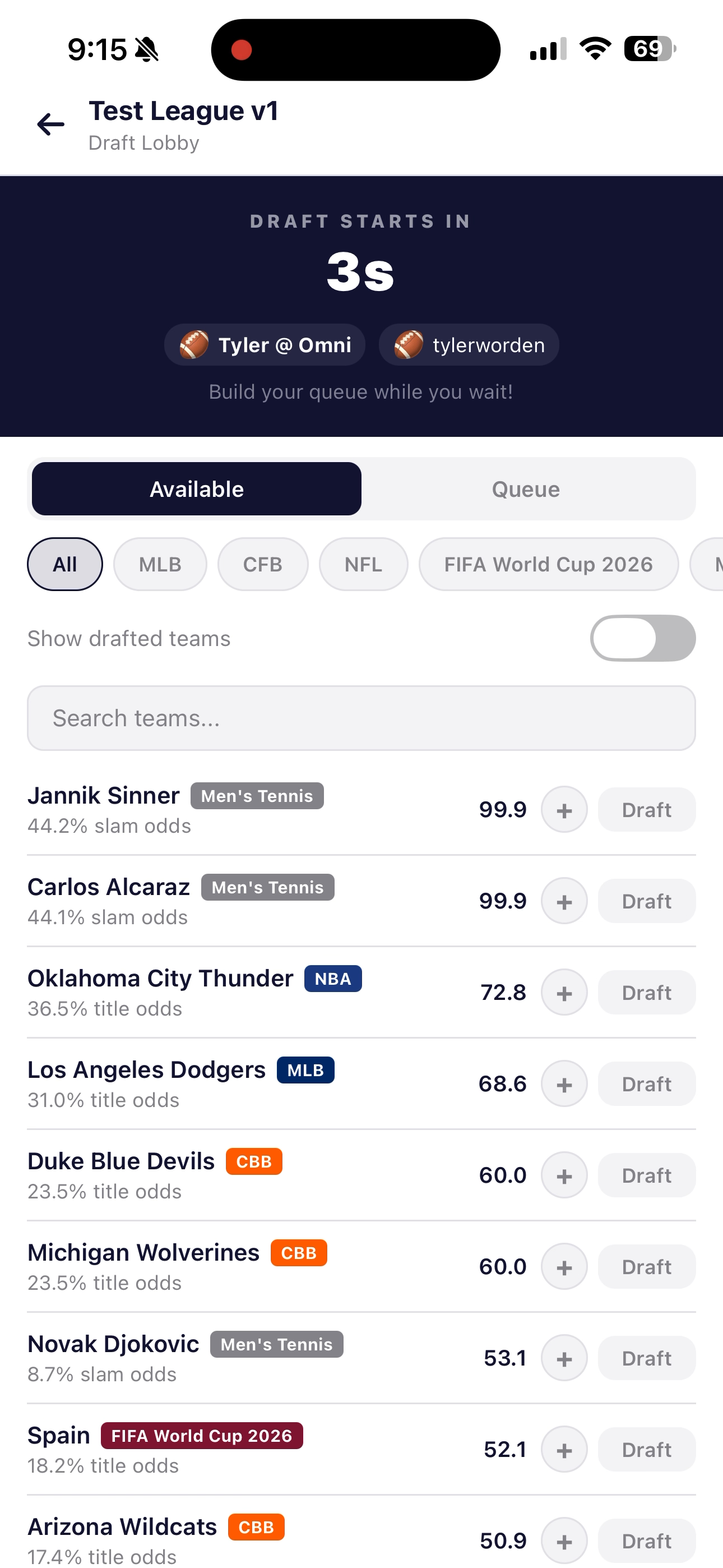This screenshot has height=1568, width=723.
Task: Add Duke Blue Devils to queue
Action: tap(564, 1175)
